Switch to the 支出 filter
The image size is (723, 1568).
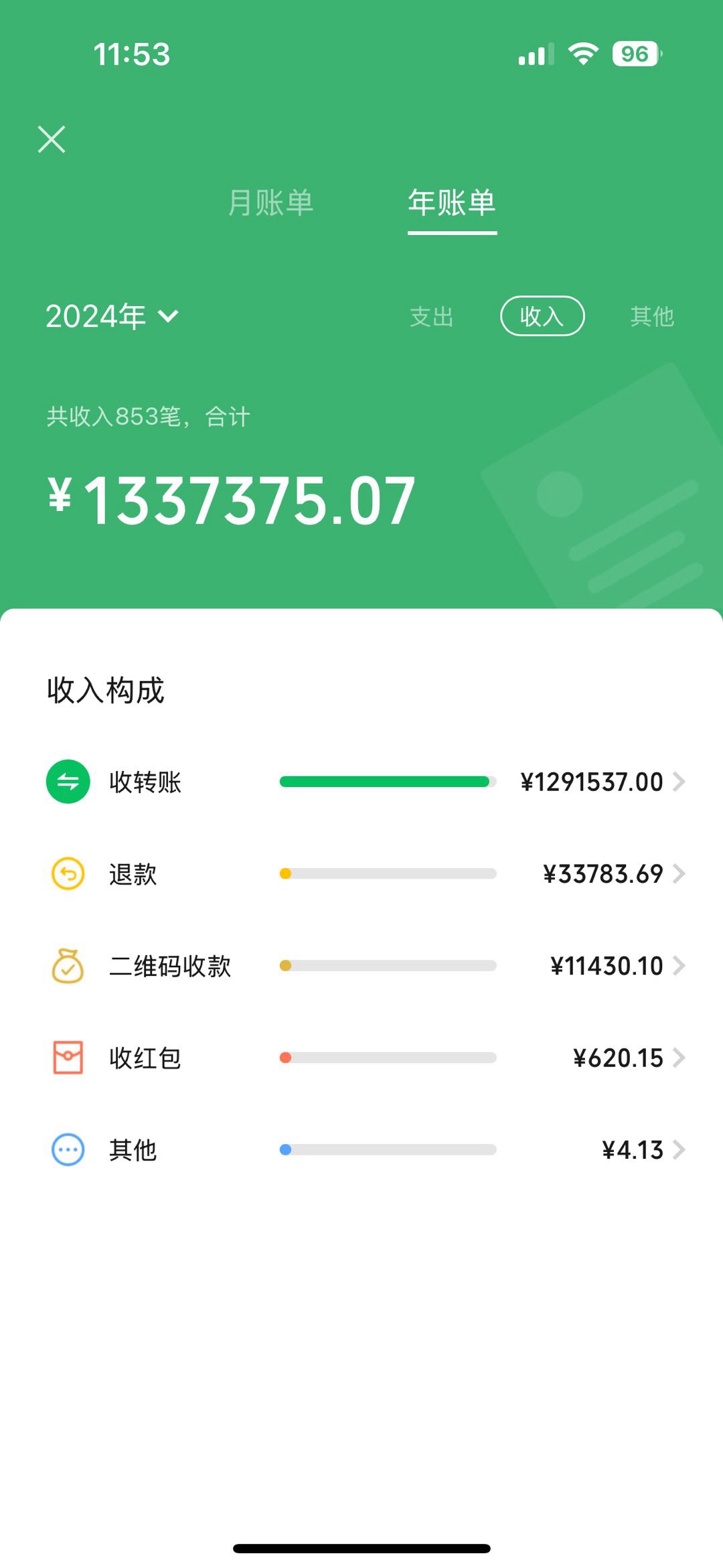pos(432,316)
